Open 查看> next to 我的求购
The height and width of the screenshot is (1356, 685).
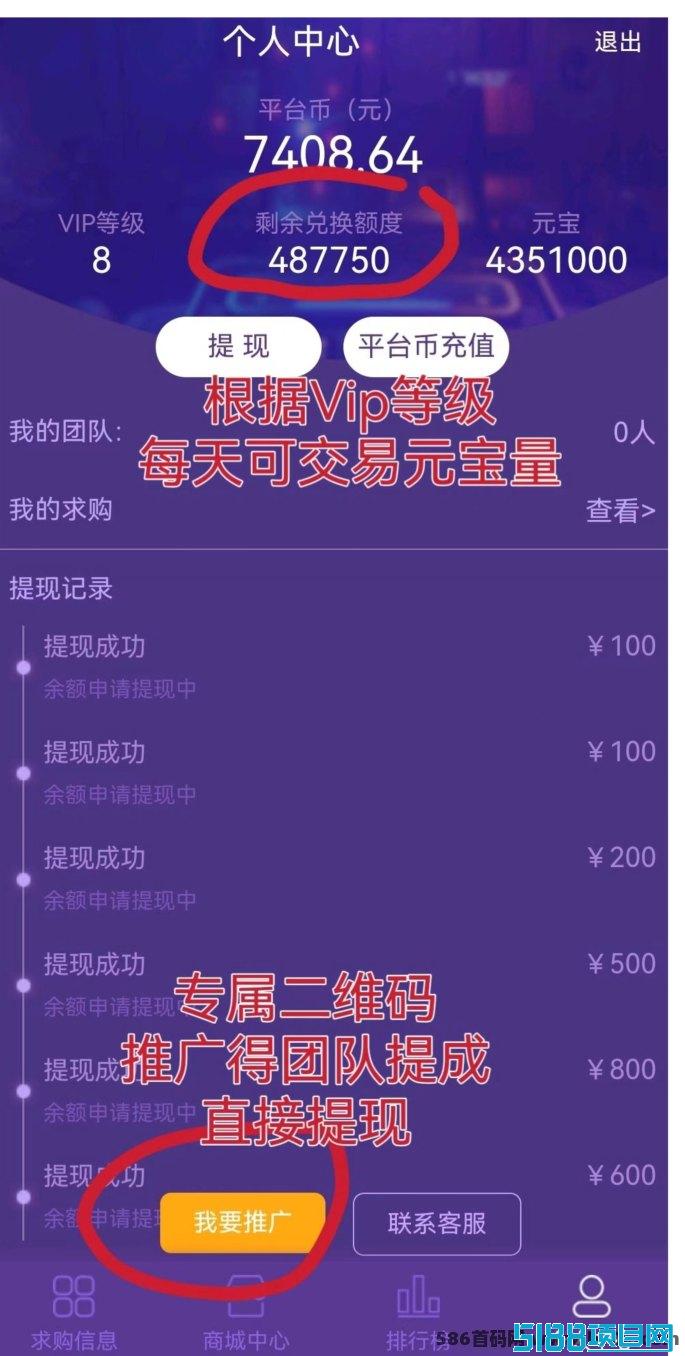[x=620, y=511]
